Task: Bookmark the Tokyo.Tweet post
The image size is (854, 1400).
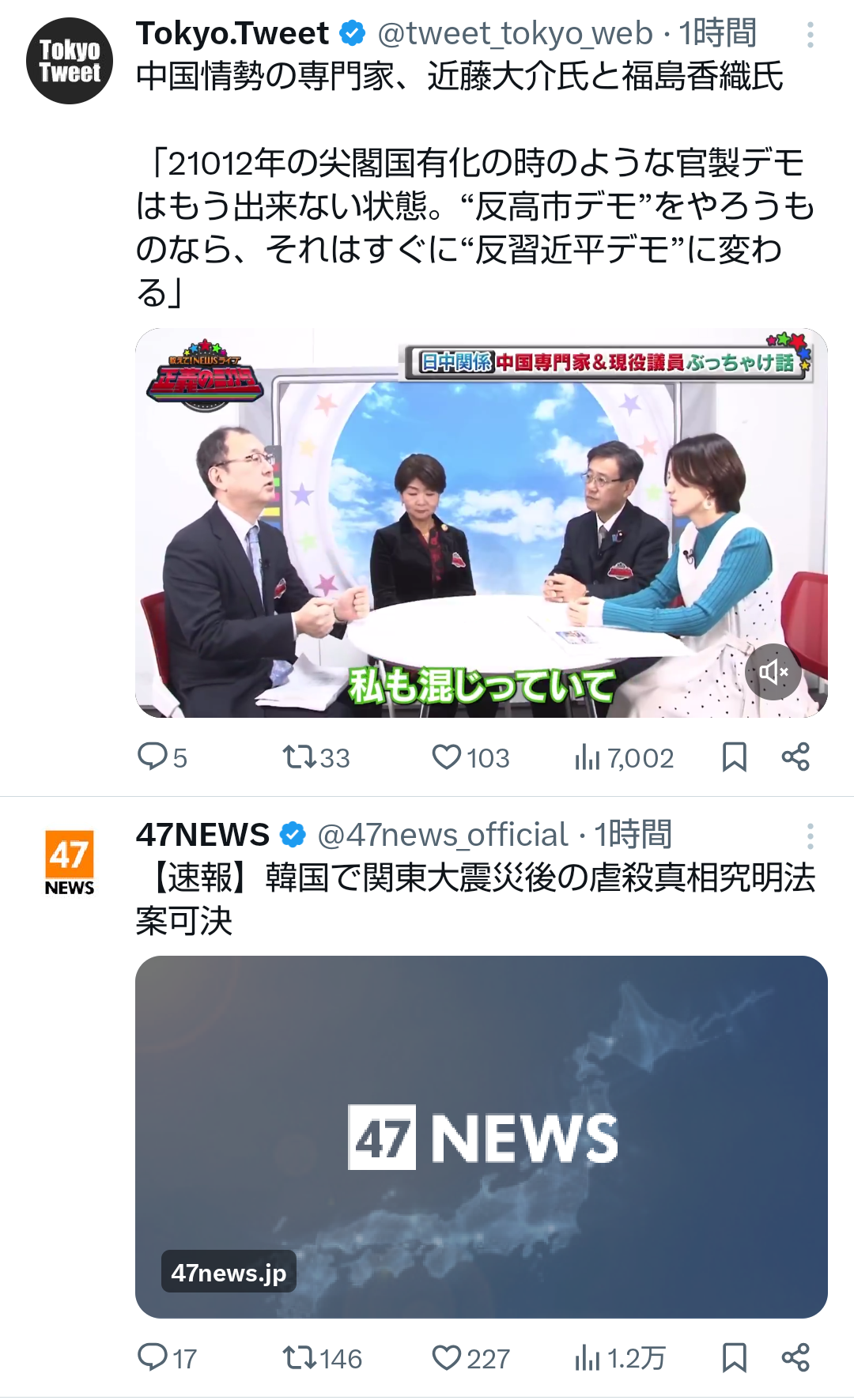Action: click(x=734, y=757)
